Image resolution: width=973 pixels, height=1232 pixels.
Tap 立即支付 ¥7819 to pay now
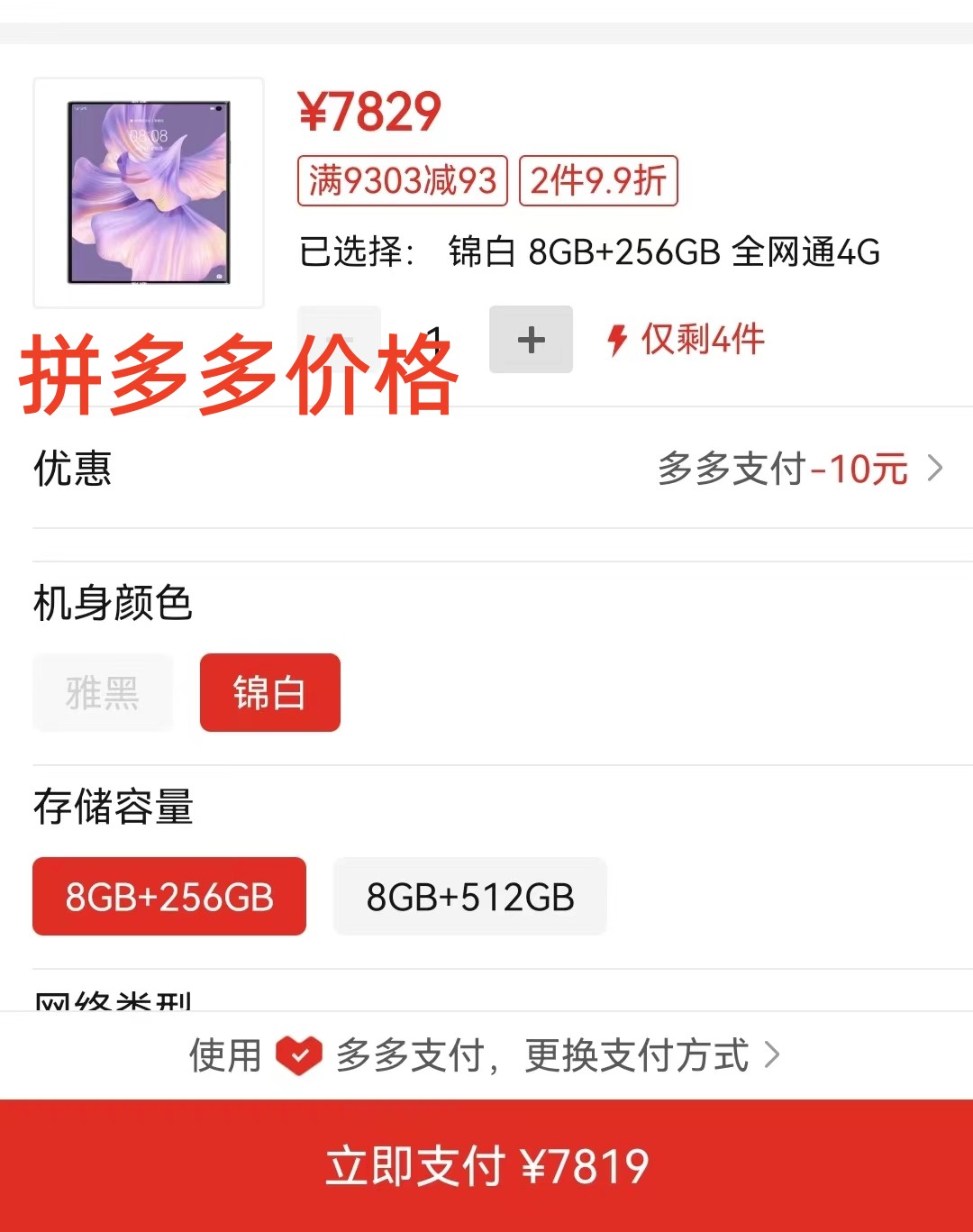tap(486, 1166)
